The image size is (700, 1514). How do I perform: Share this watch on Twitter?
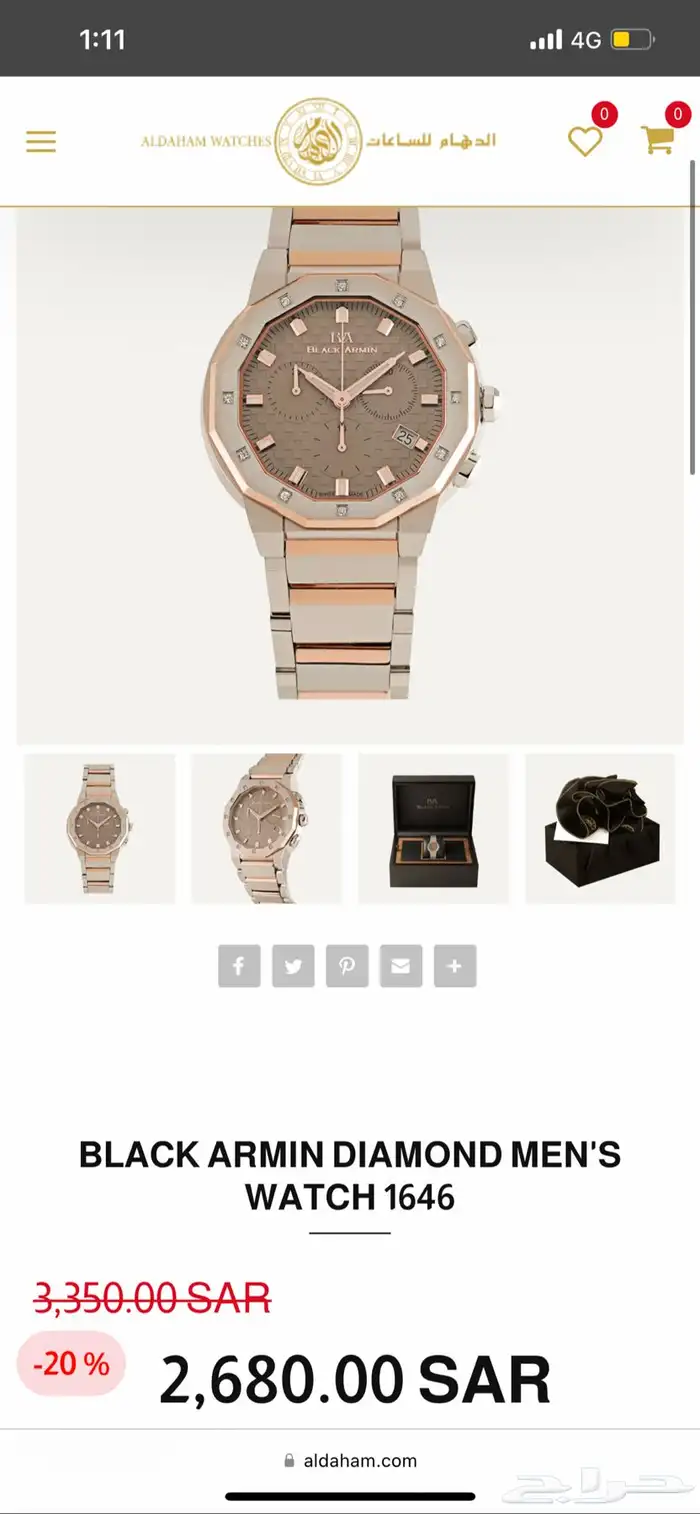[x=293, y=966]
